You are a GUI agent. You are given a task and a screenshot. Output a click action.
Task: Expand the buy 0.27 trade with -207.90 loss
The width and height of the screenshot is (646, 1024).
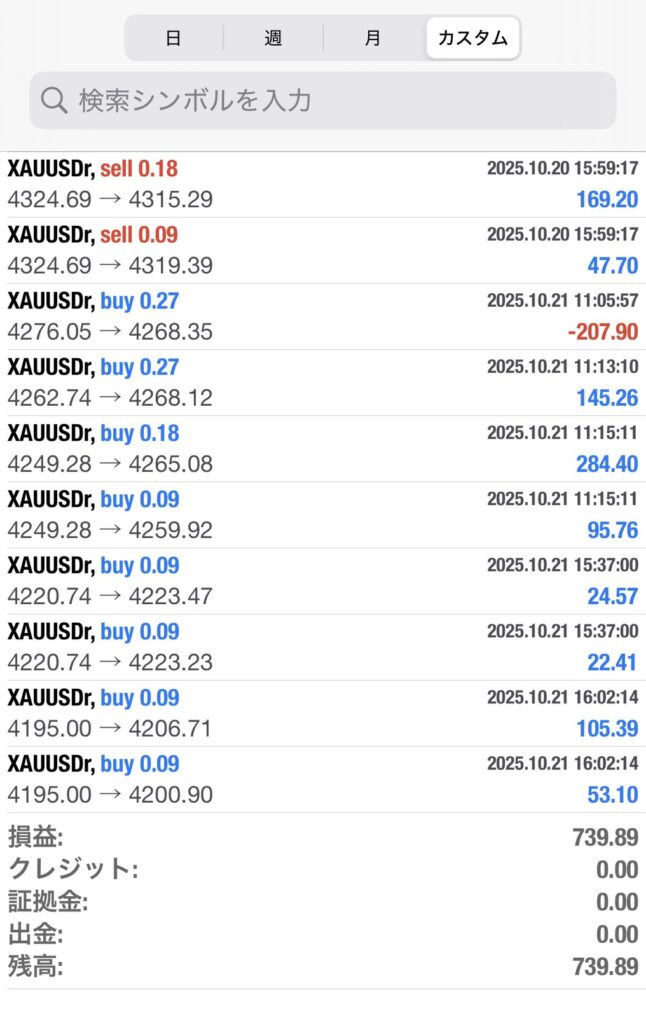point(322,316)
